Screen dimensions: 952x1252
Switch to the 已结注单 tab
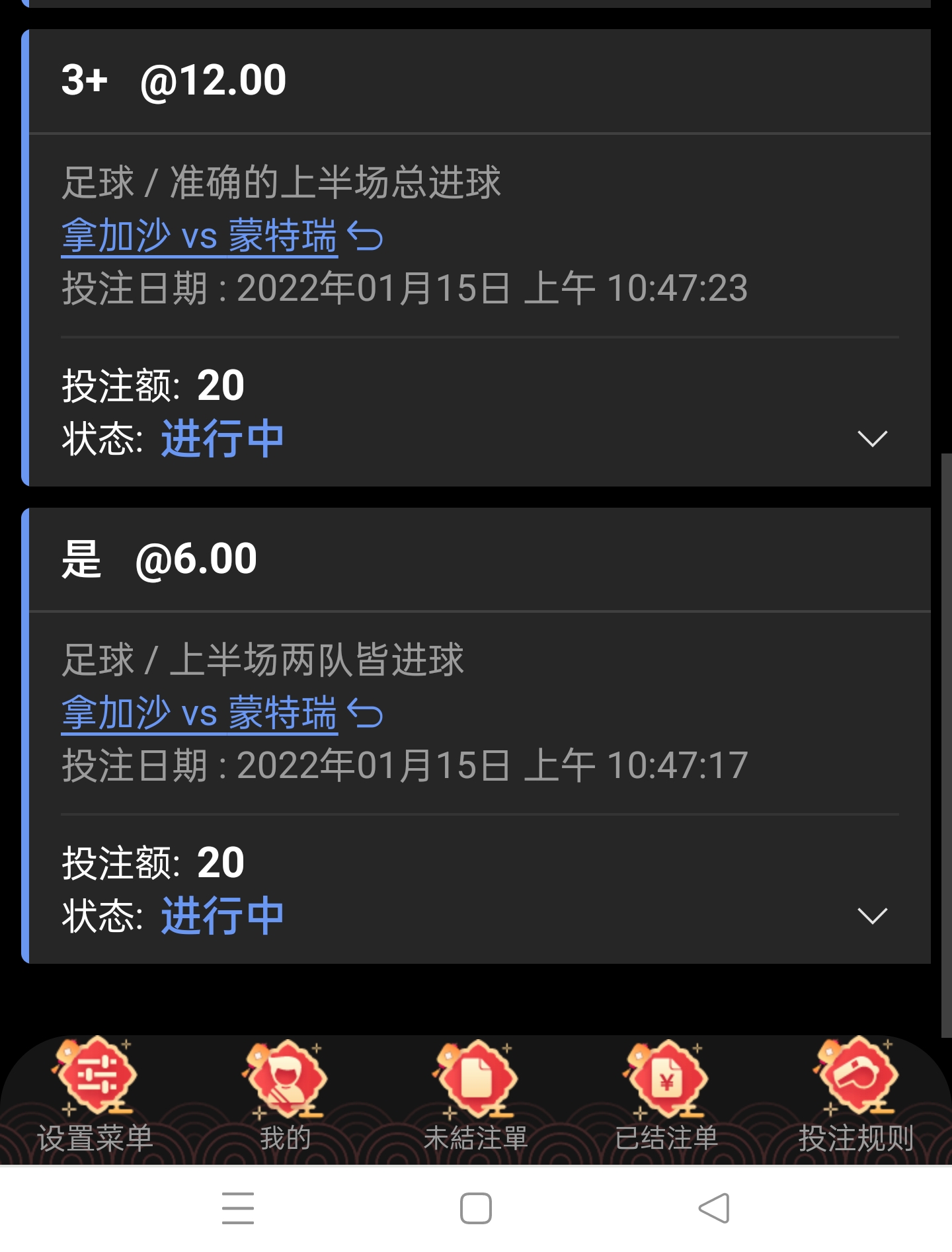point(666,1097)
